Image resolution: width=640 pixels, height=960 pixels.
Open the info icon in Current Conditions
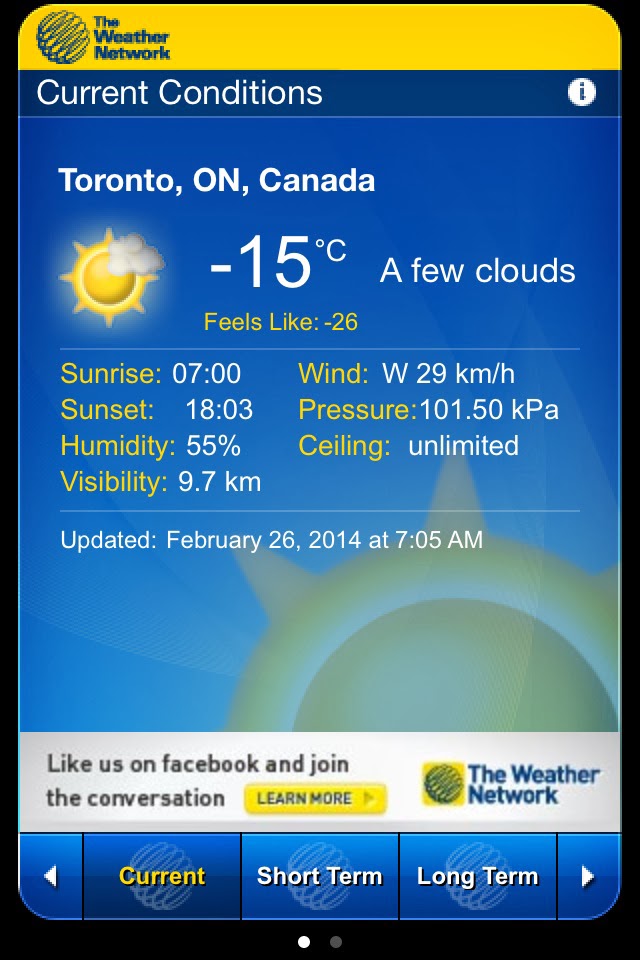click(x=581, y=93)
